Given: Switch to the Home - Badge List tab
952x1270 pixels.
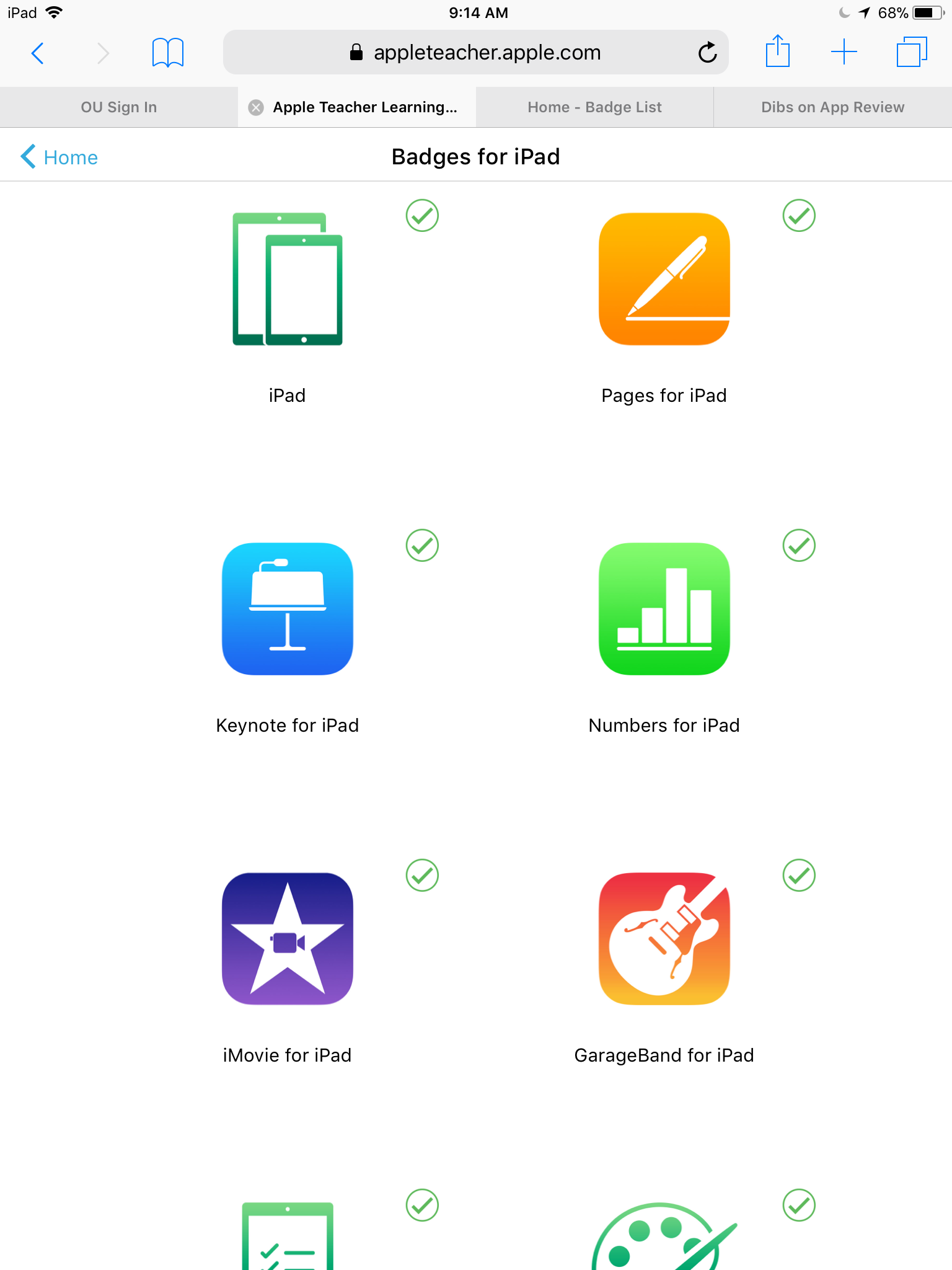Looking at the screenshot, I should [x=594, y=107].
